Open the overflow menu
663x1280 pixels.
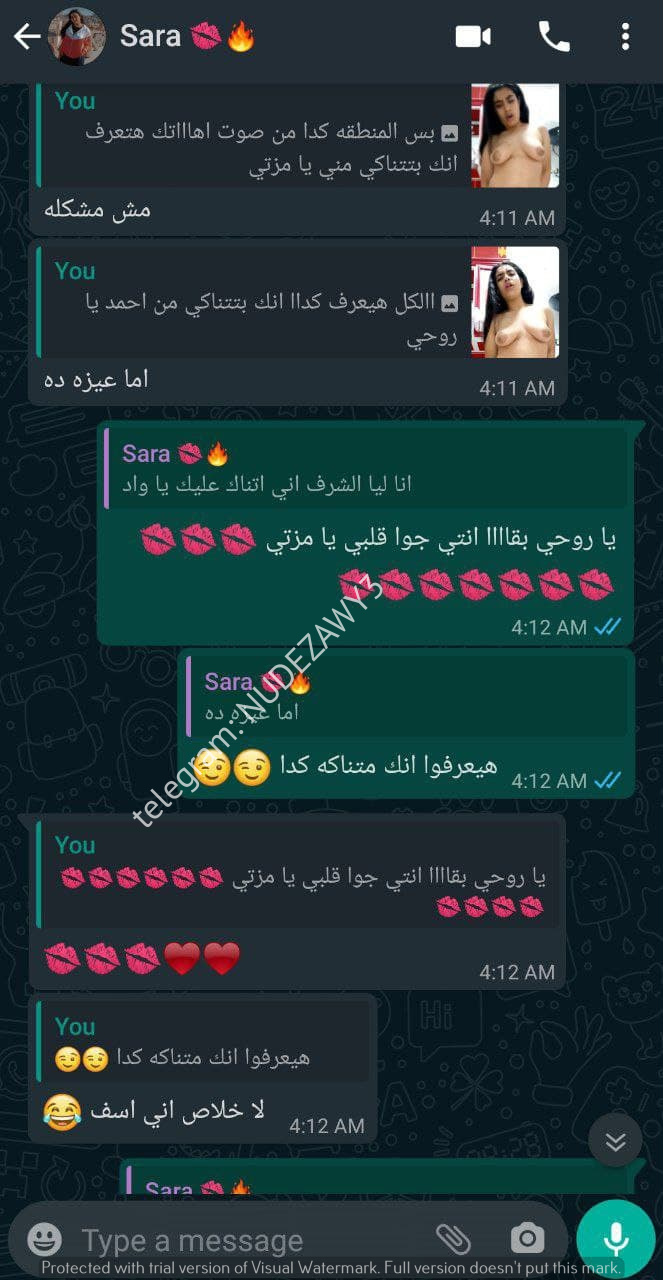tap(625, 37)
